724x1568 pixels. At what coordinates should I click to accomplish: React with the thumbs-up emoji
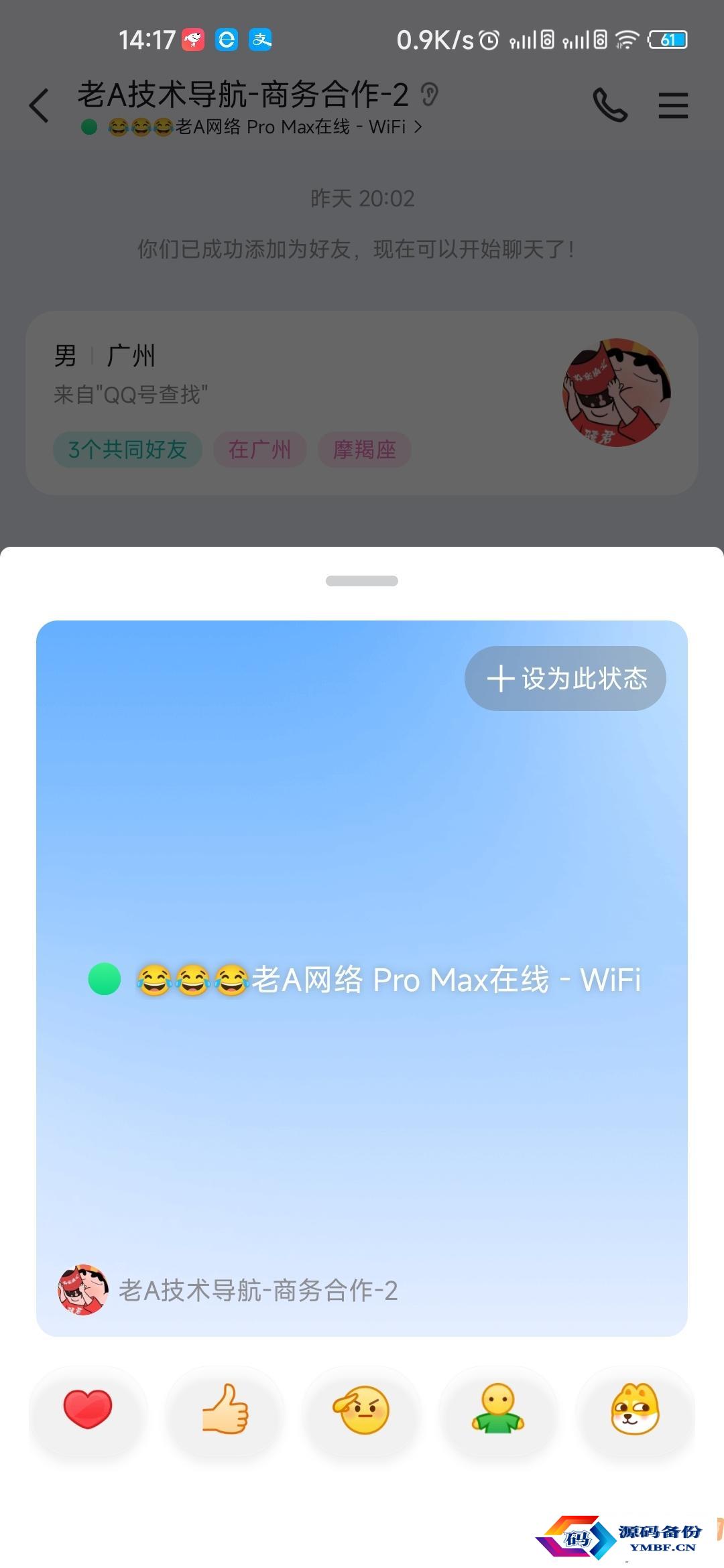point(225,1409)
